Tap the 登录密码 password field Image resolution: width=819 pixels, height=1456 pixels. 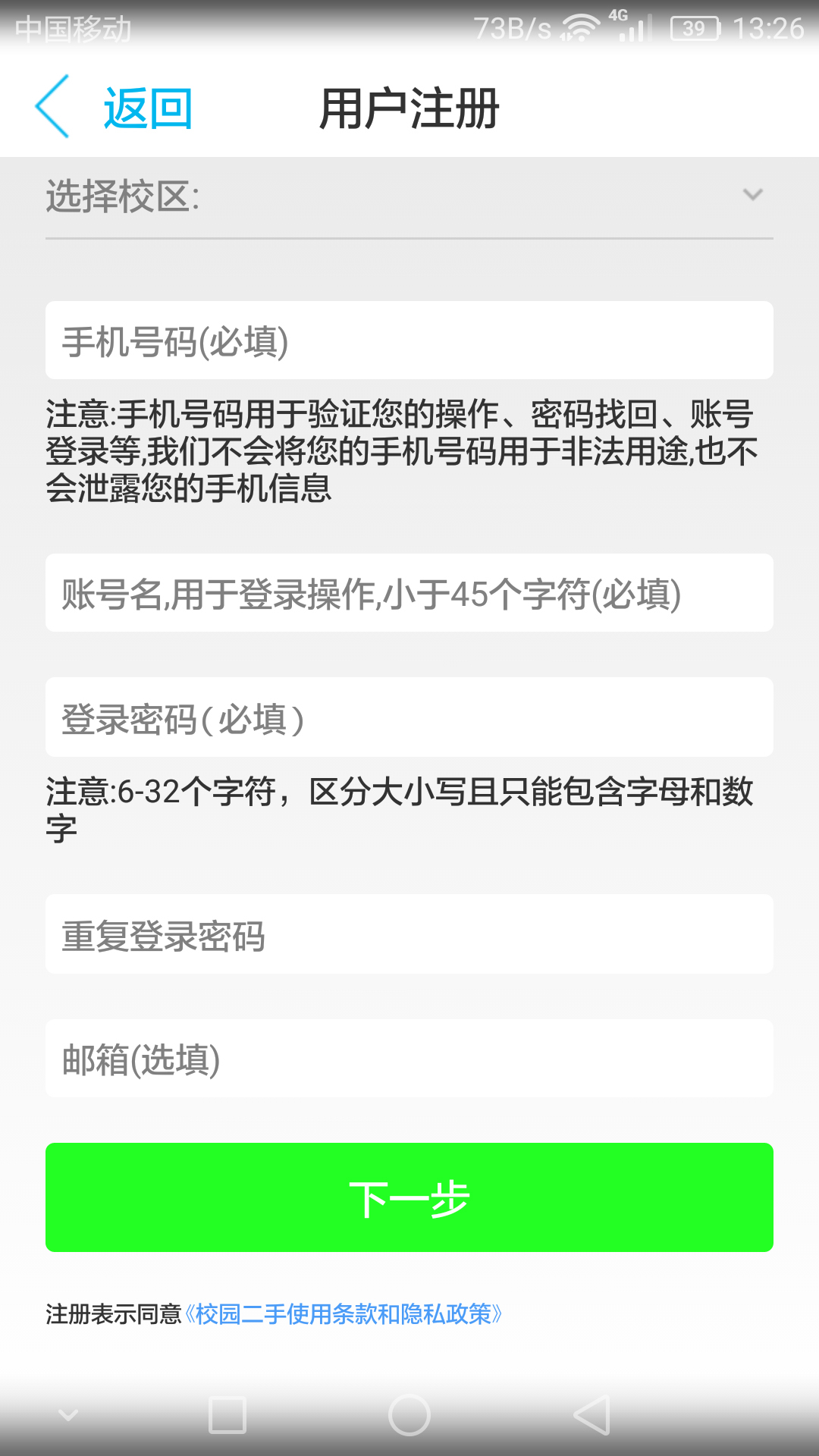[409, 717]
